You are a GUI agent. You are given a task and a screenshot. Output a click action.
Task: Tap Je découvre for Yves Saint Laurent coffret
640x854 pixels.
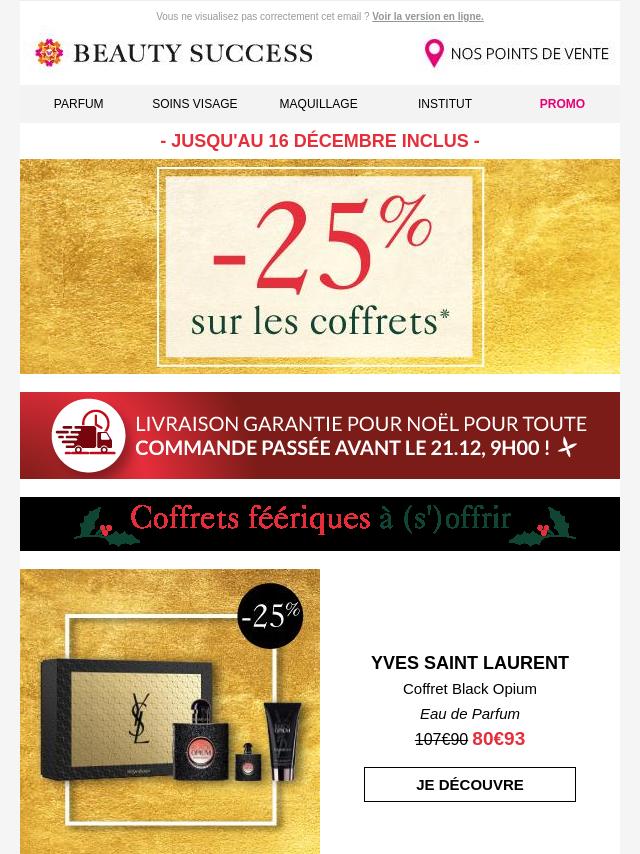pos(470,785)
